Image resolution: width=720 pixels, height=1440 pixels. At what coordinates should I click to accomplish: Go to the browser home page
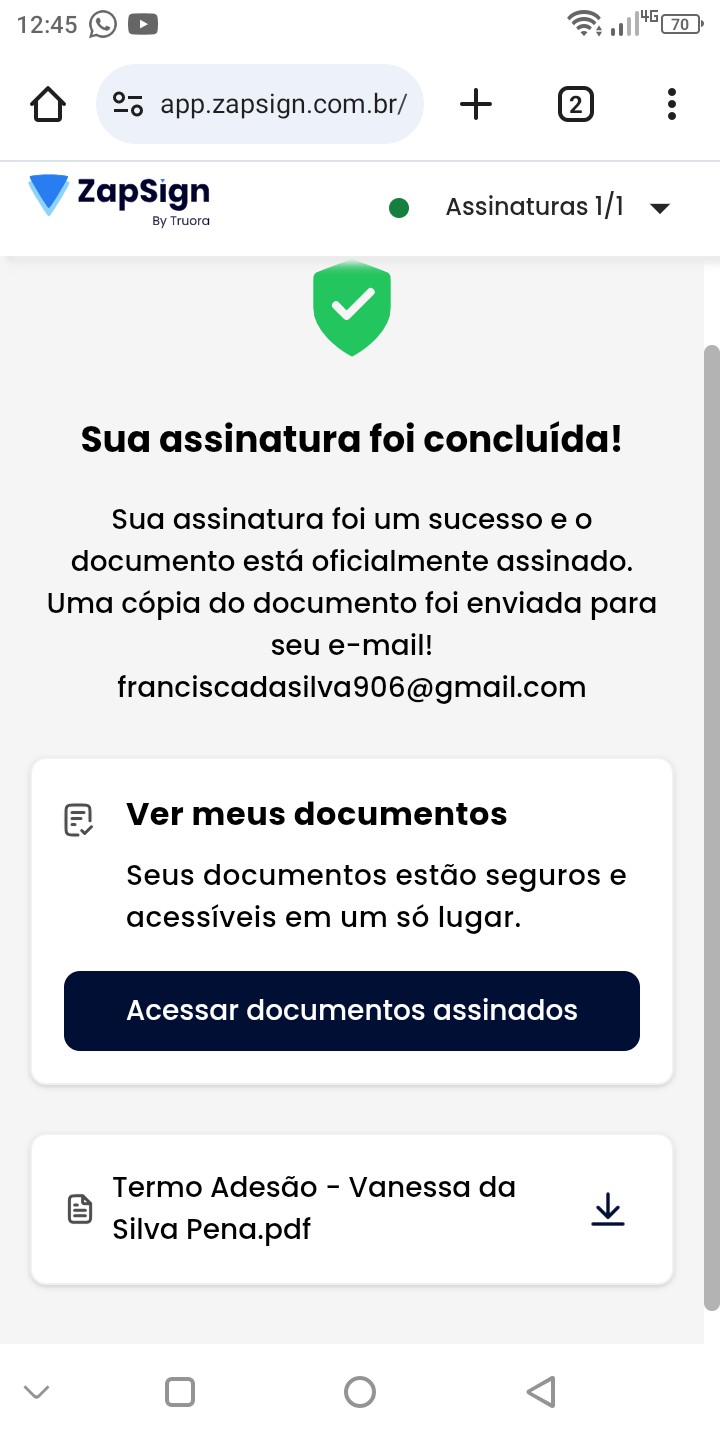[48, 104]
